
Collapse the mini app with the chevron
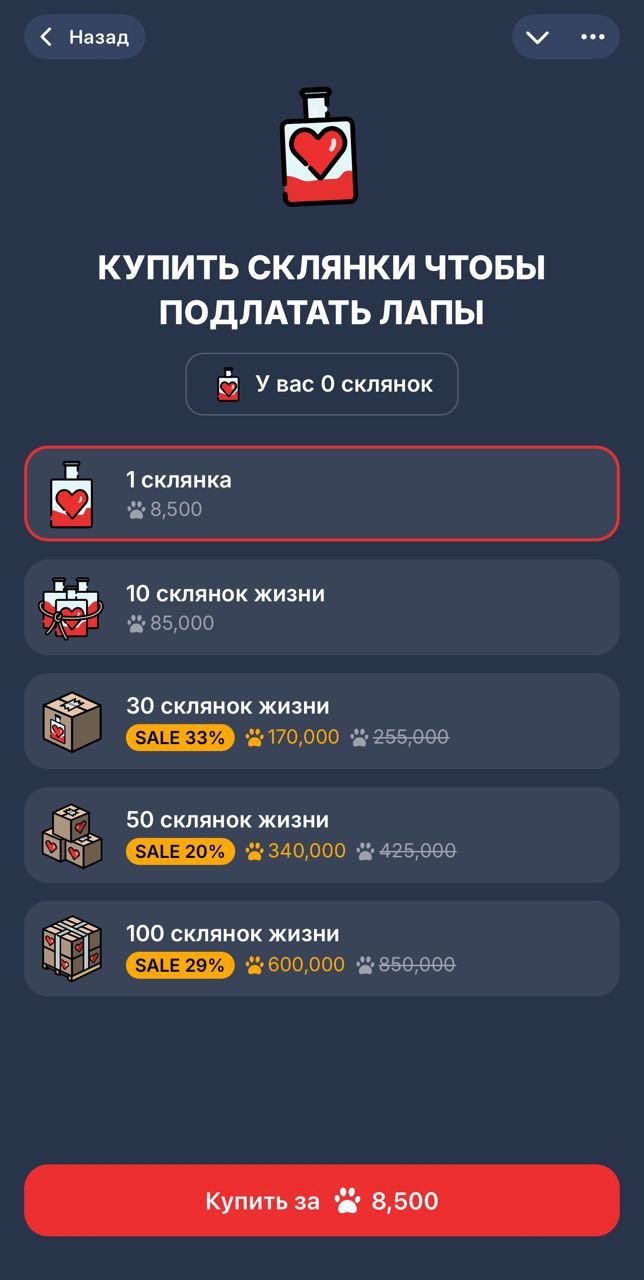pos(538,37)
